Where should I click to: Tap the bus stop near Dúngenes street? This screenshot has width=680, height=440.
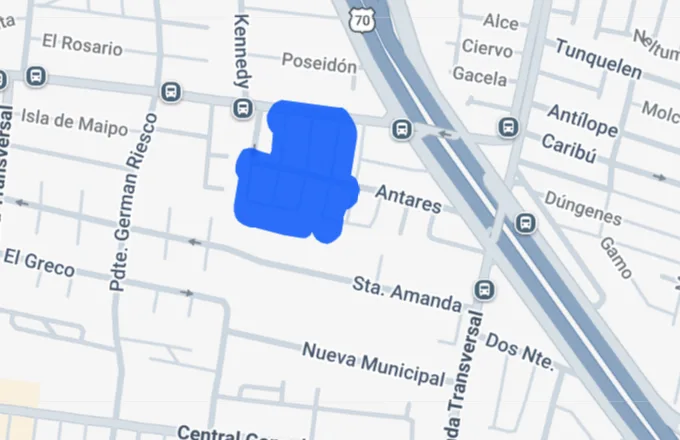tap(525, 224)
